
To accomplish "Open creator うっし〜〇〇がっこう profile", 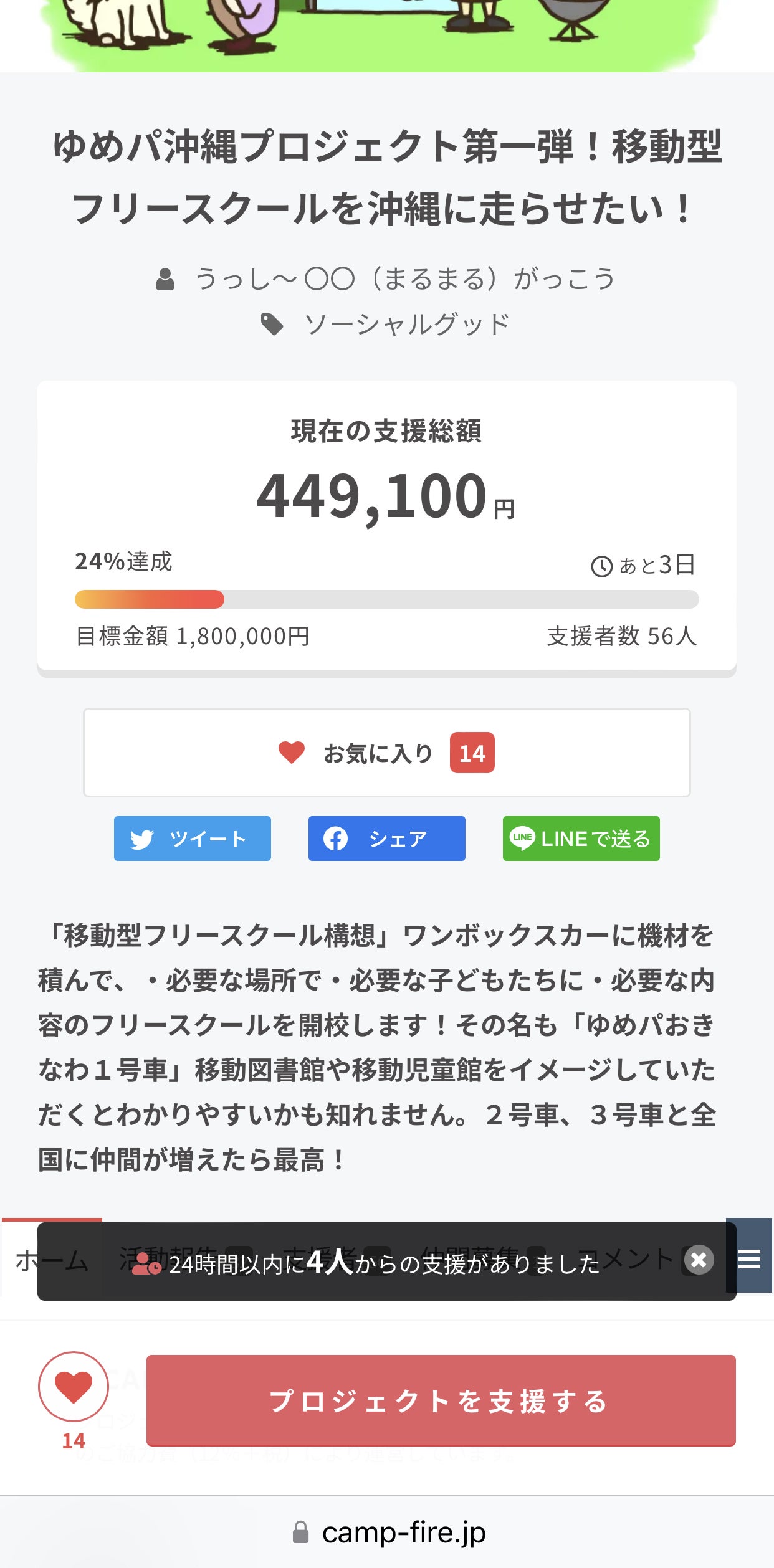I will [x=405, y=278].
